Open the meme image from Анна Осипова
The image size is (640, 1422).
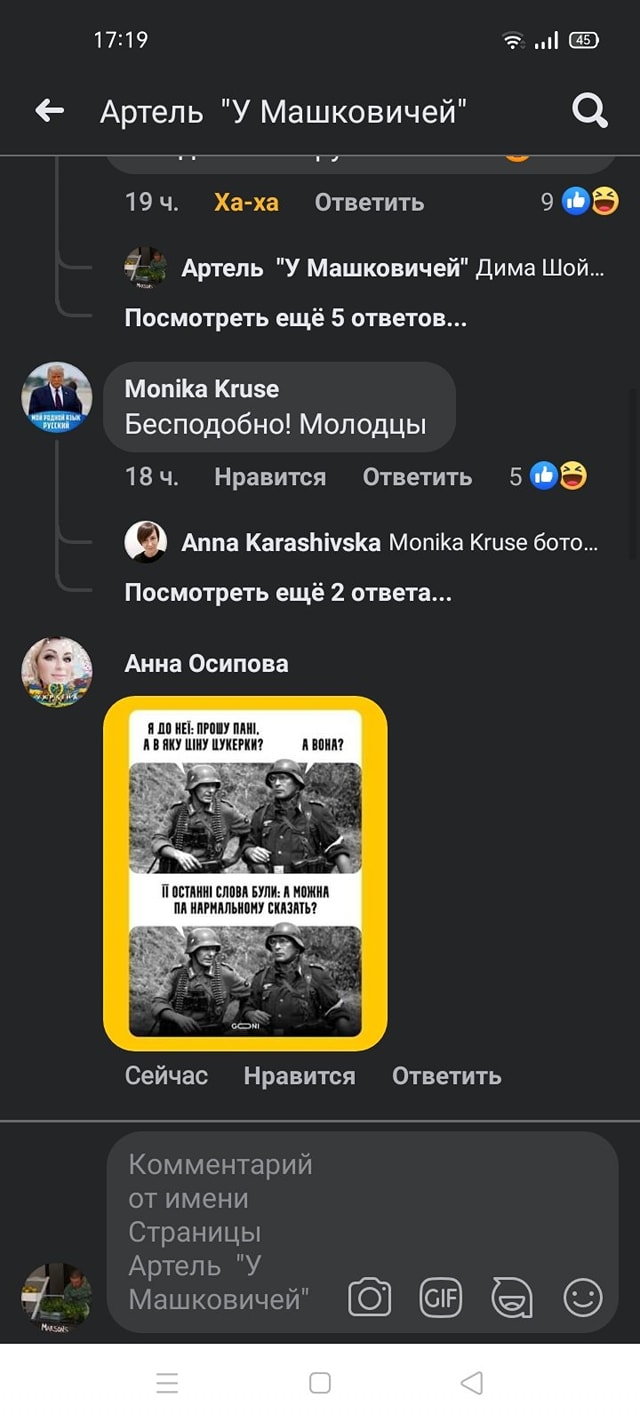coord(245,873)
